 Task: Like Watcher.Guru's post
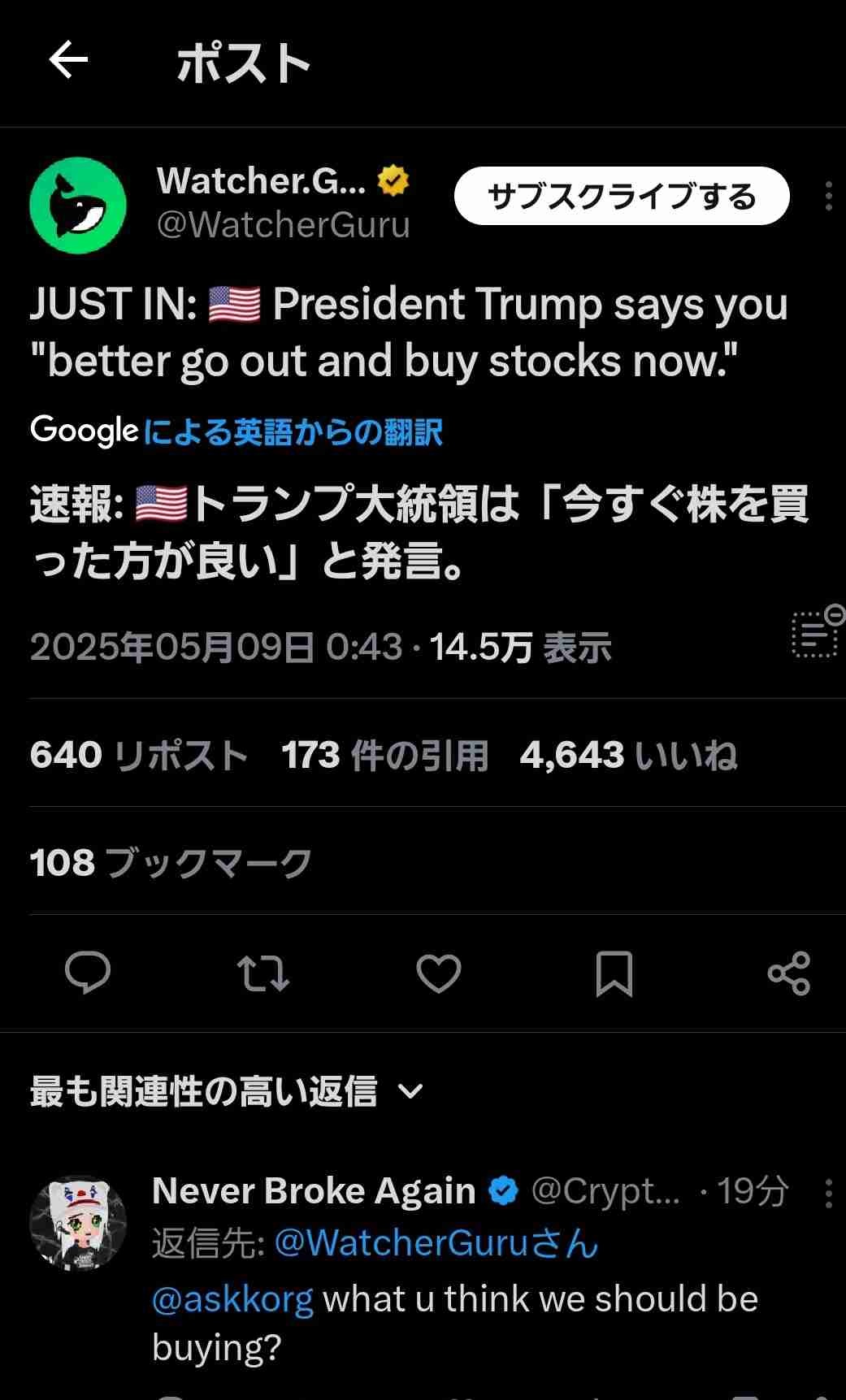click(439, 973)
